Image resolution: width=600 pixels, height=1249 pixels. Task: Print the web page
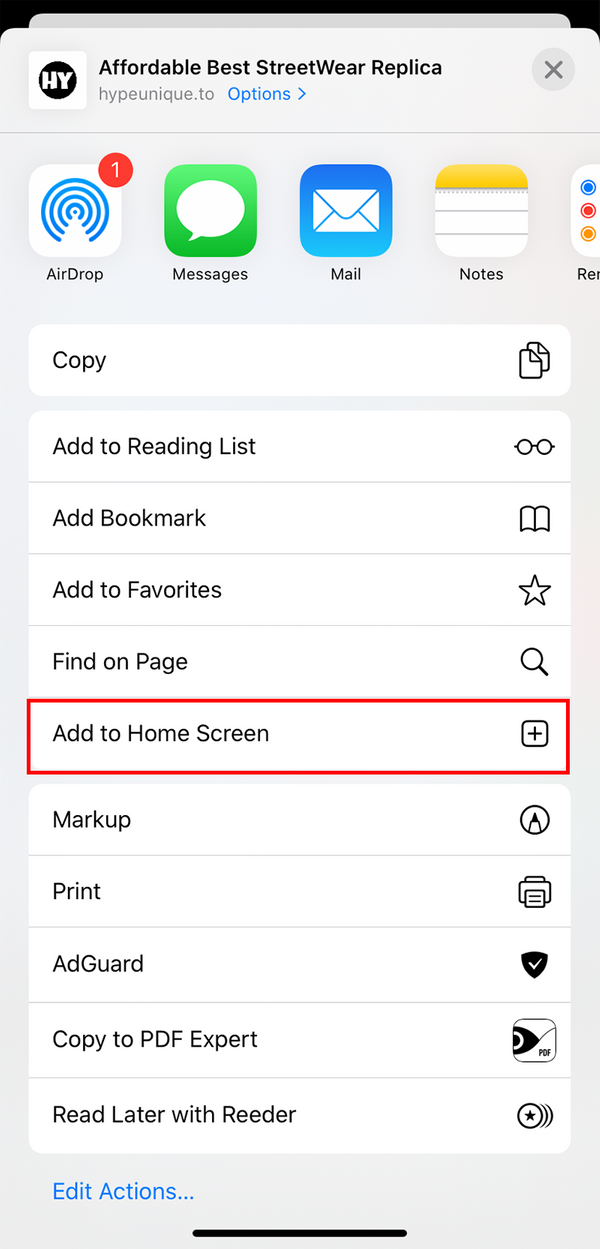[x=299, y=892]
